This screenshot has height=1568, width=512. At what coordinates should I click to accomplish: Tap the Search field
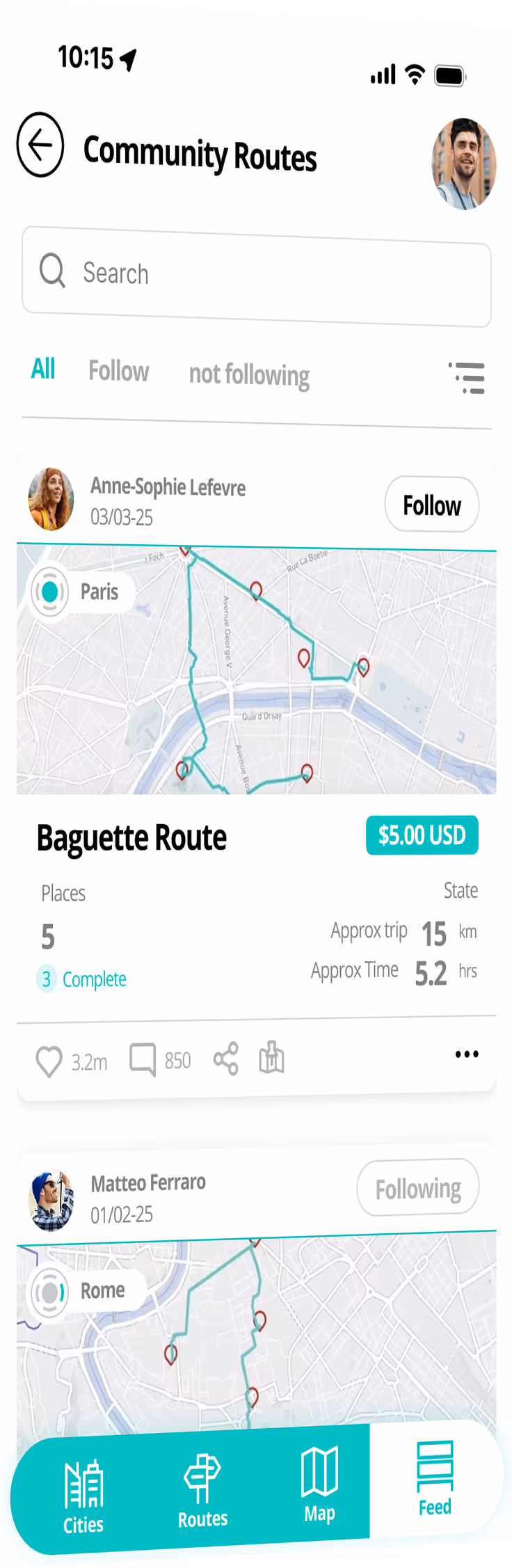click(x=256, y=276)
